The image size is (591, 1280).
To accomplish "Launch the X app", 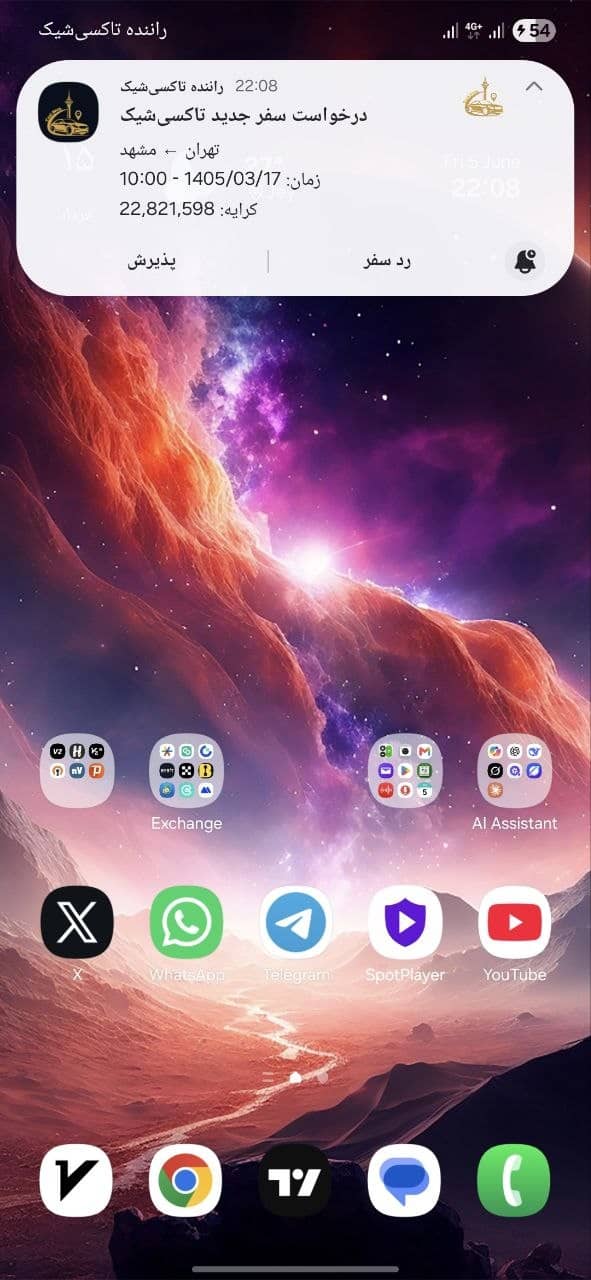I will coord(77,922).
